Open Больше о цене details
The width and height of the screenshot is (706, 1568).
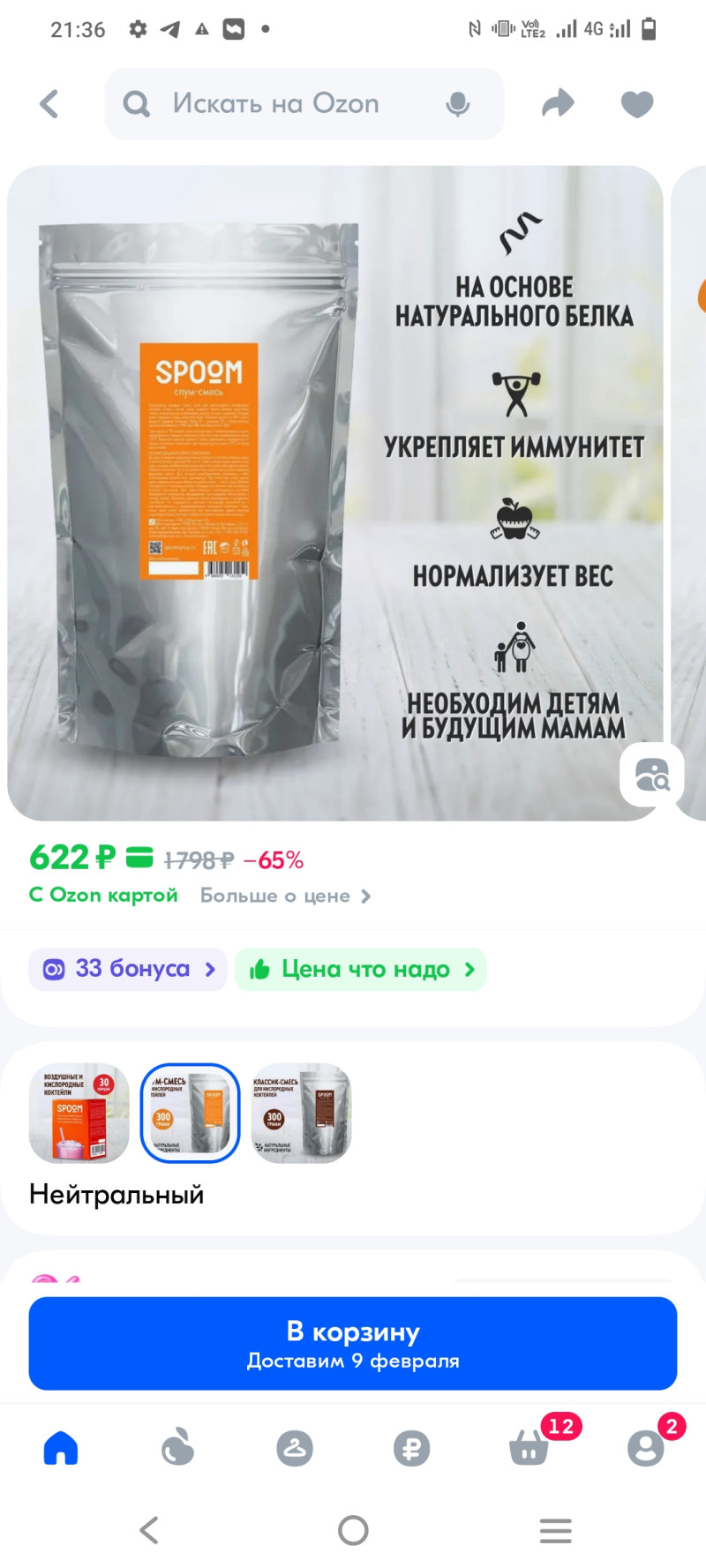click(284, 896)
